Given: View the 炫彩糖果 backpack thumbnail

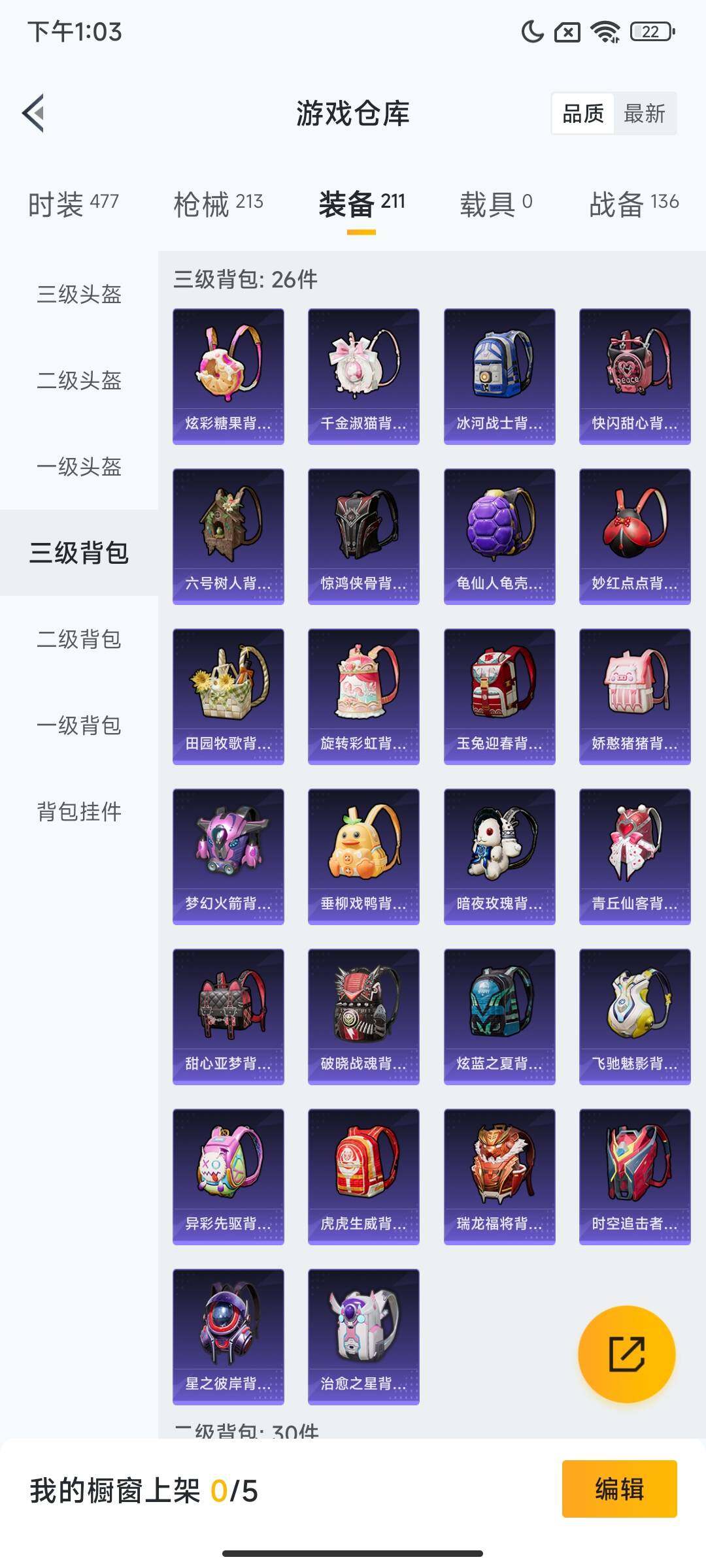Looking at the screenshot, I should point(228,374).
